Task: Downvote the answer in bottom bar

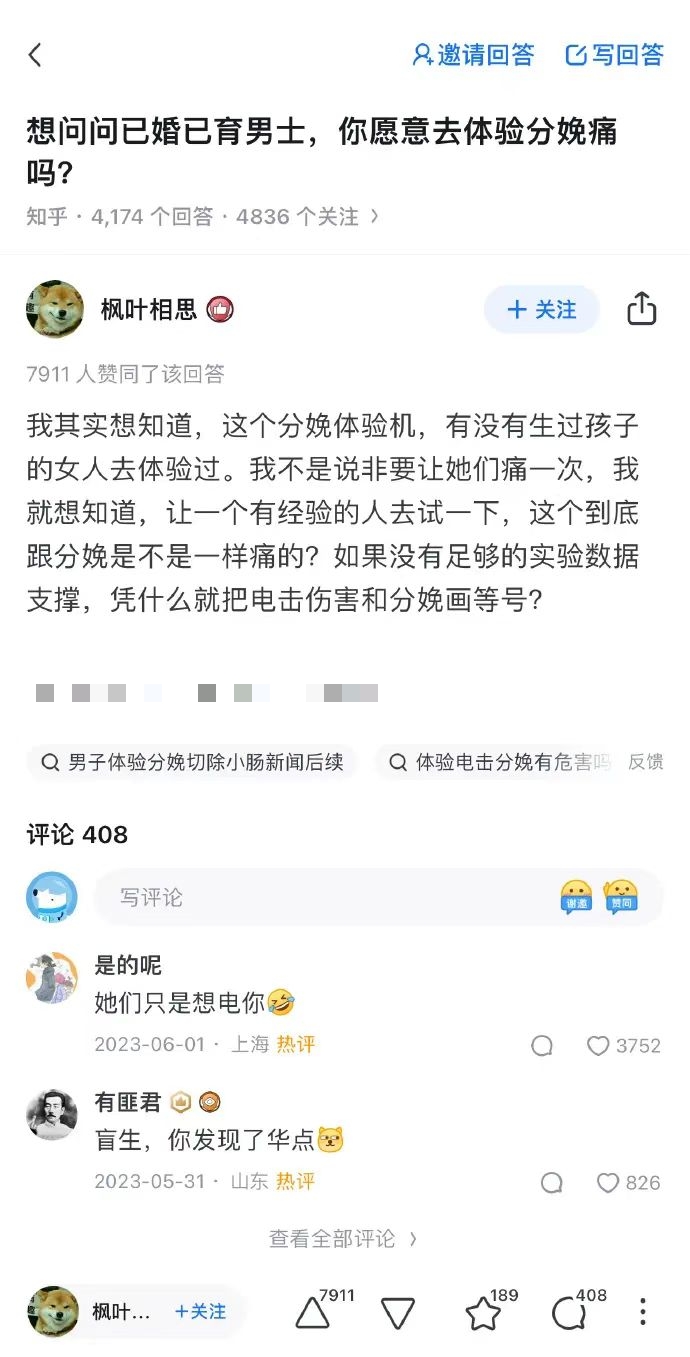Action: point(398,1313)
